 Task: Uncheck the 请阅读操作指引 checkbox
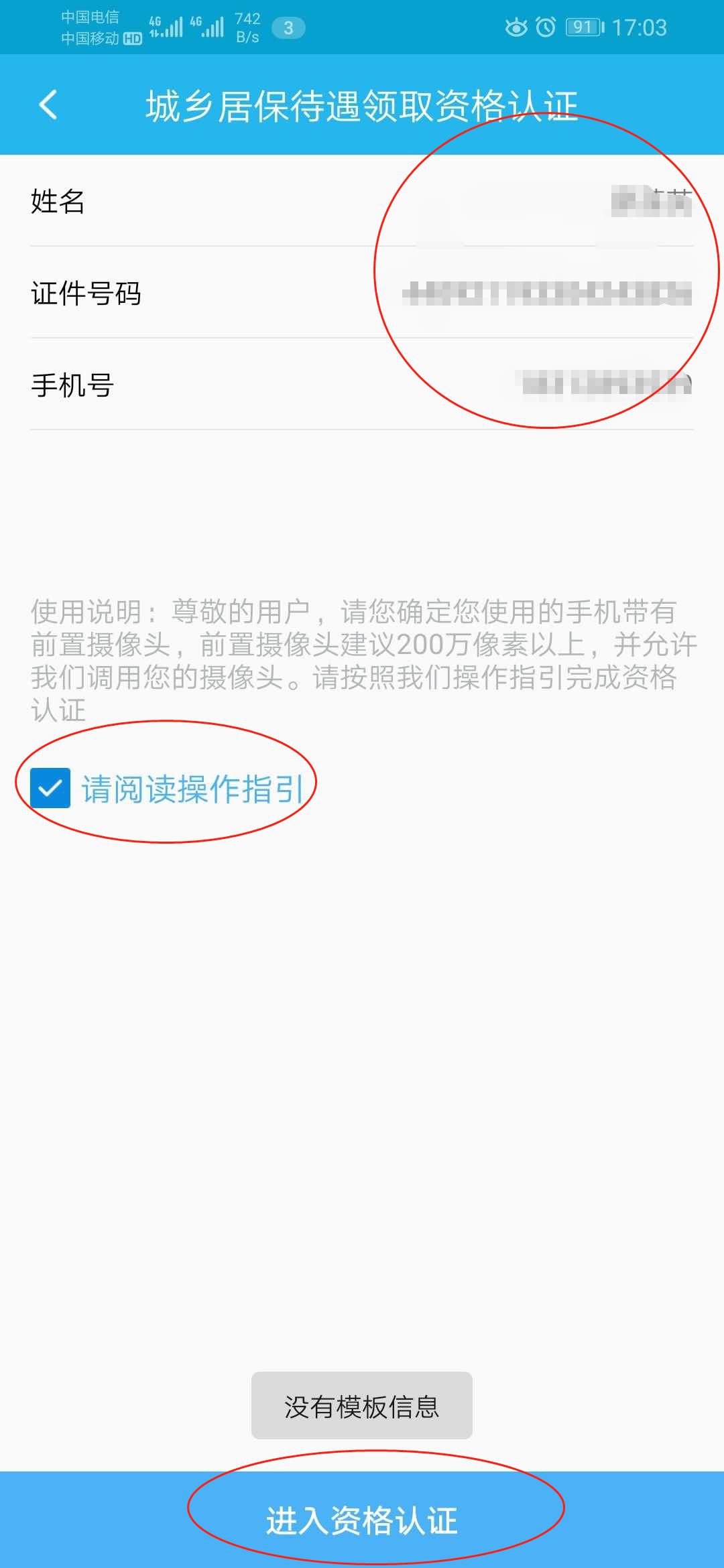pos(50,788)
